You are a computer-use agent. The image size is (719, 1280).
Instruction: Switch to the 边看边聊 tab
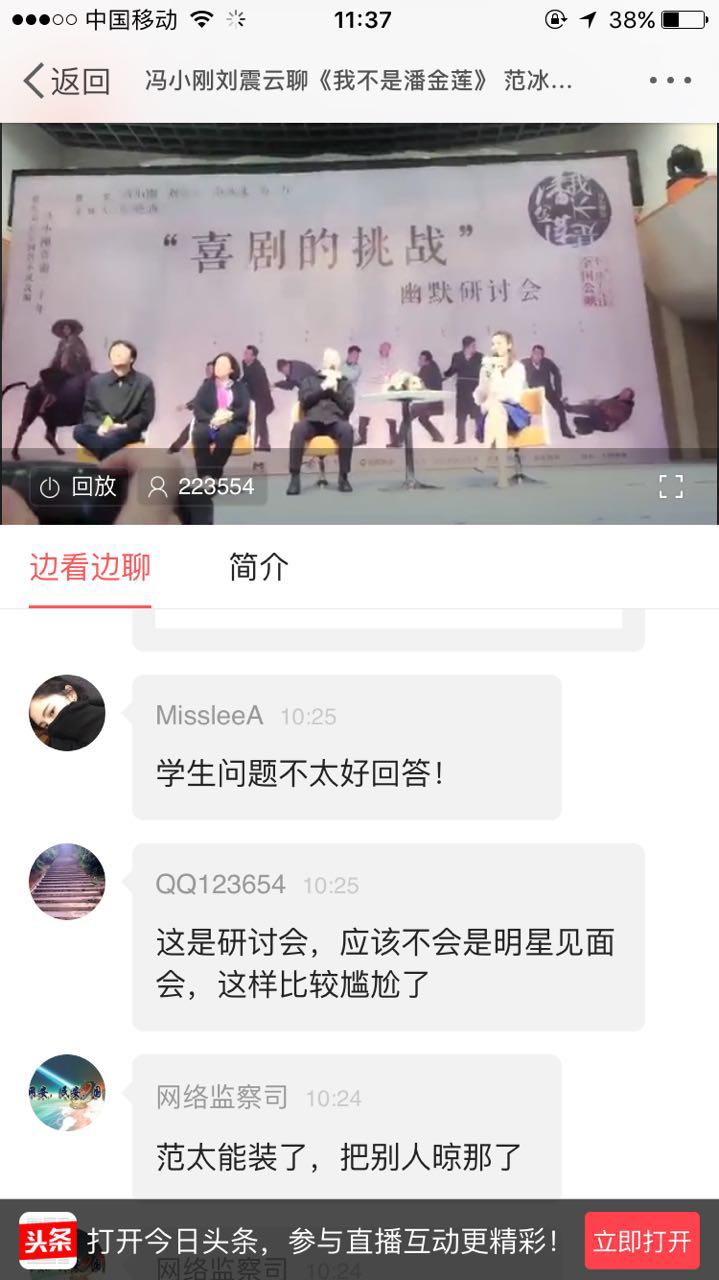click(90, 567)
